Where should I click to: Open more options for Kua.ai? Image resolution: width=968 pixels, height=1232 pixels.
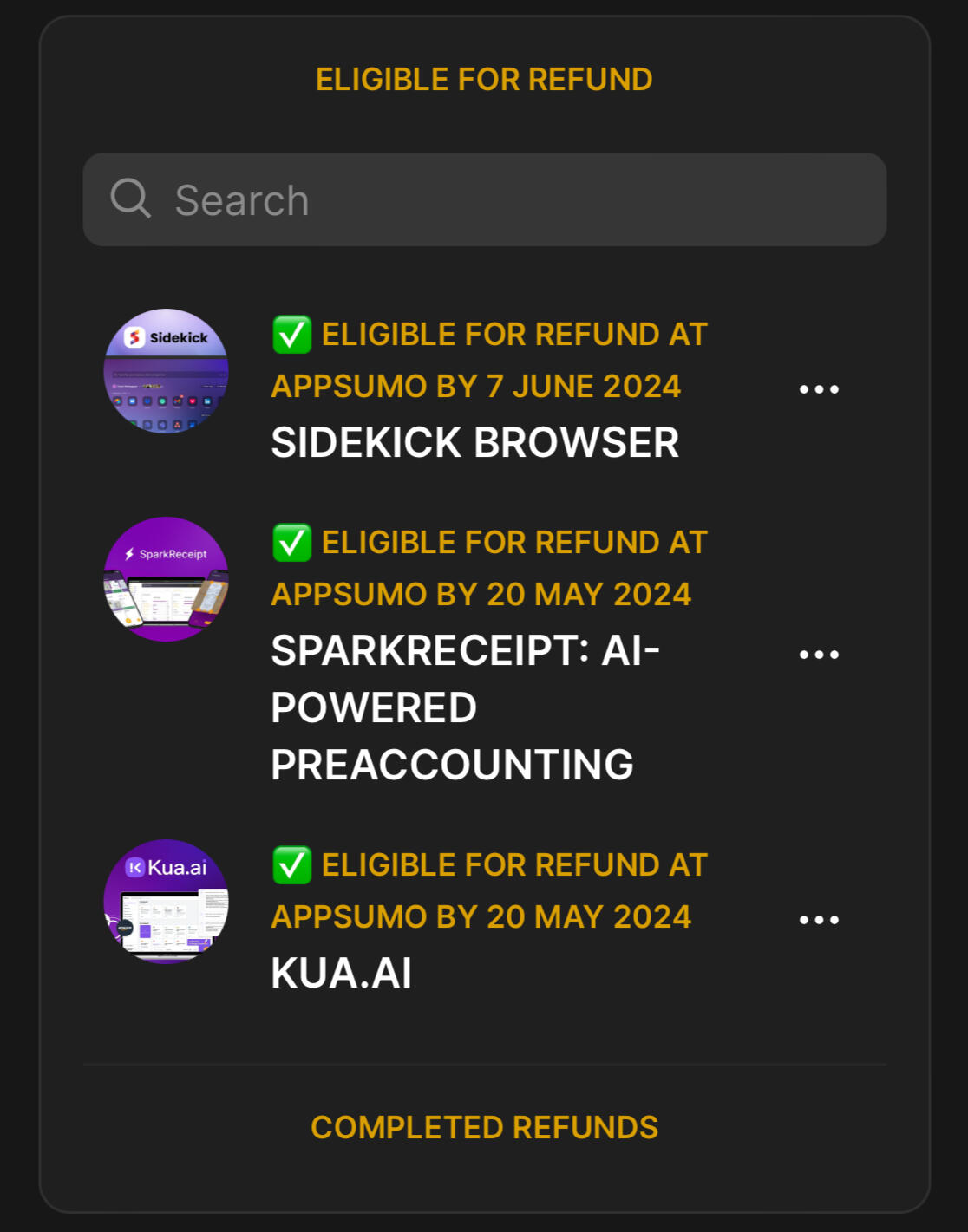pyautogui.click(x=819, y=920)
